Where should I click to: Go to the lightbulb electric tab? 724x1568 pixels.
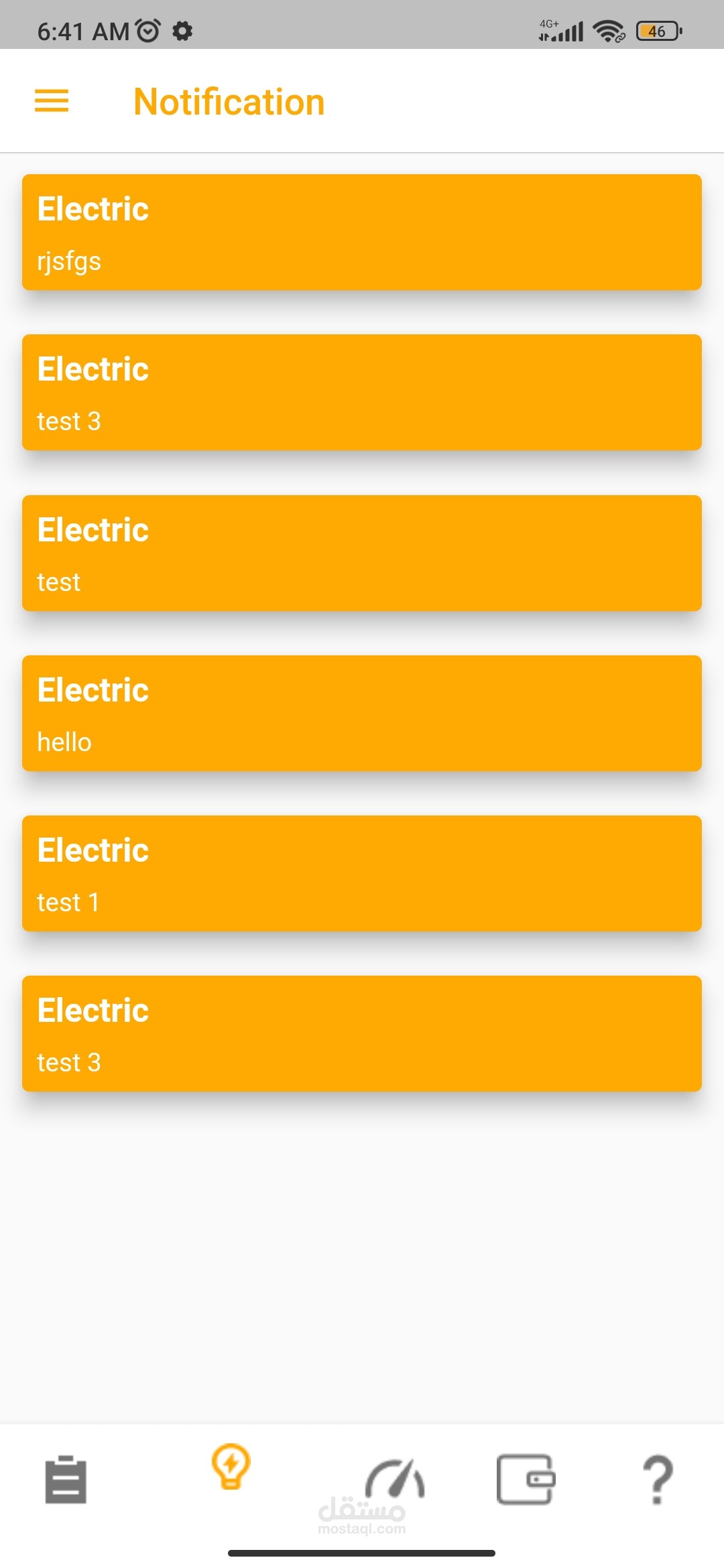pyautogui.click(x=231, y=1467)
